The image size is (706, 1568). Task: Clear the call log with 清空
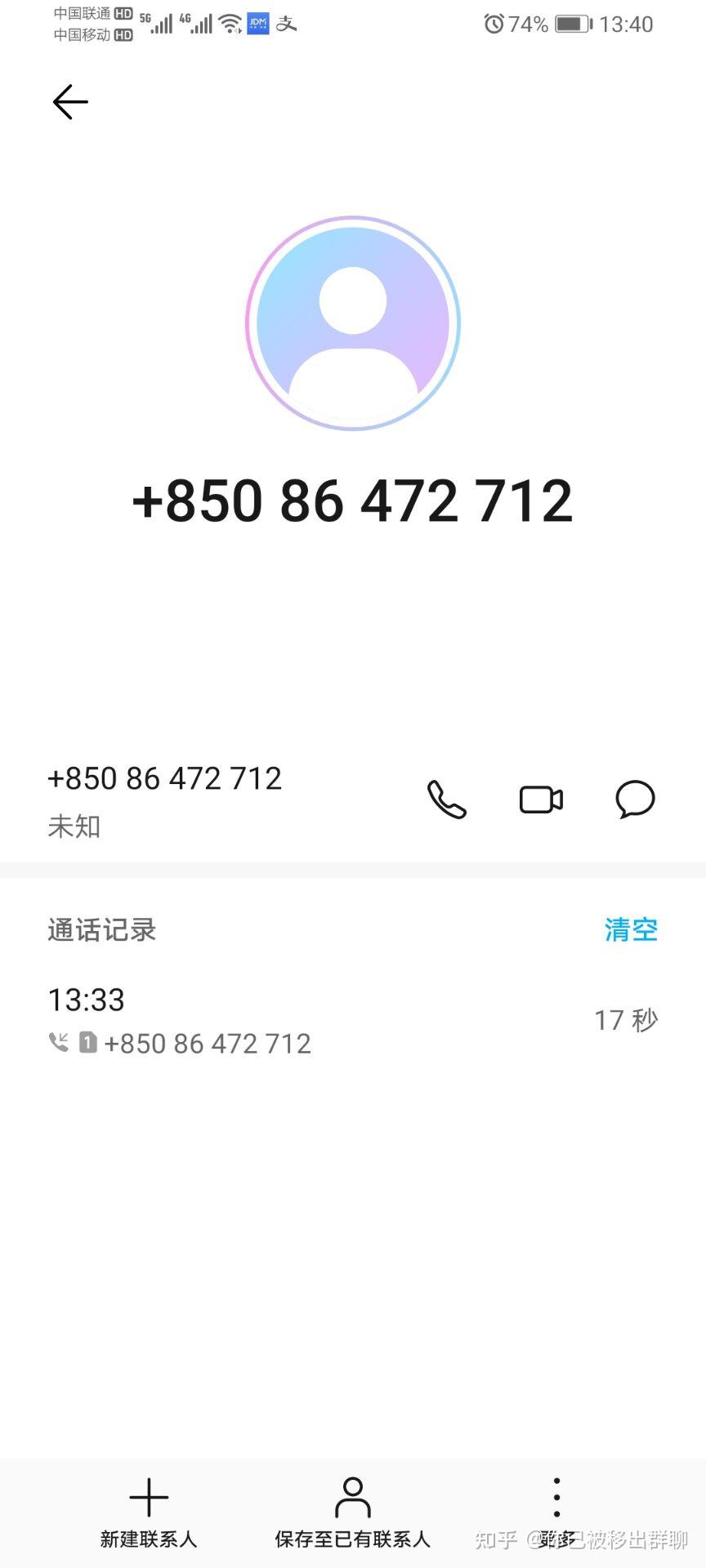coord(631,929)
